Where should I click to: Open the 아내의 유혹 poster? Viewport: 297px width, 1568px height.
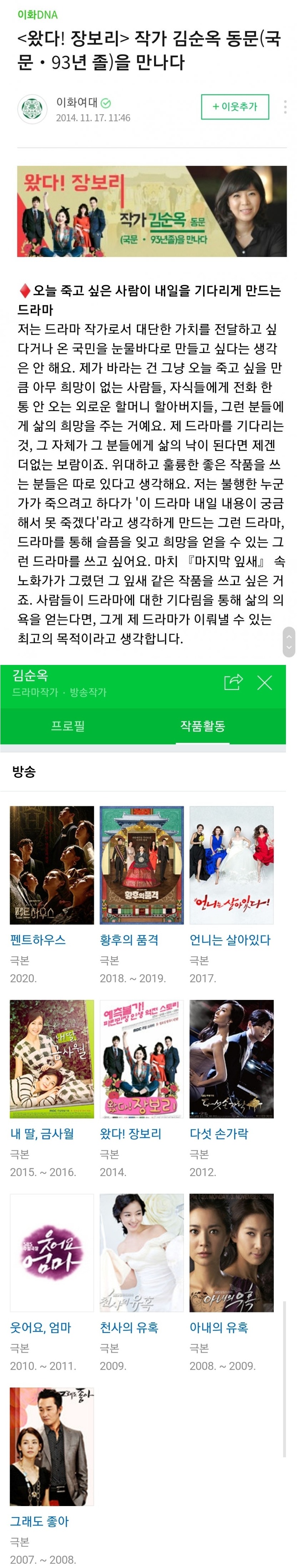coord(231,1252)
